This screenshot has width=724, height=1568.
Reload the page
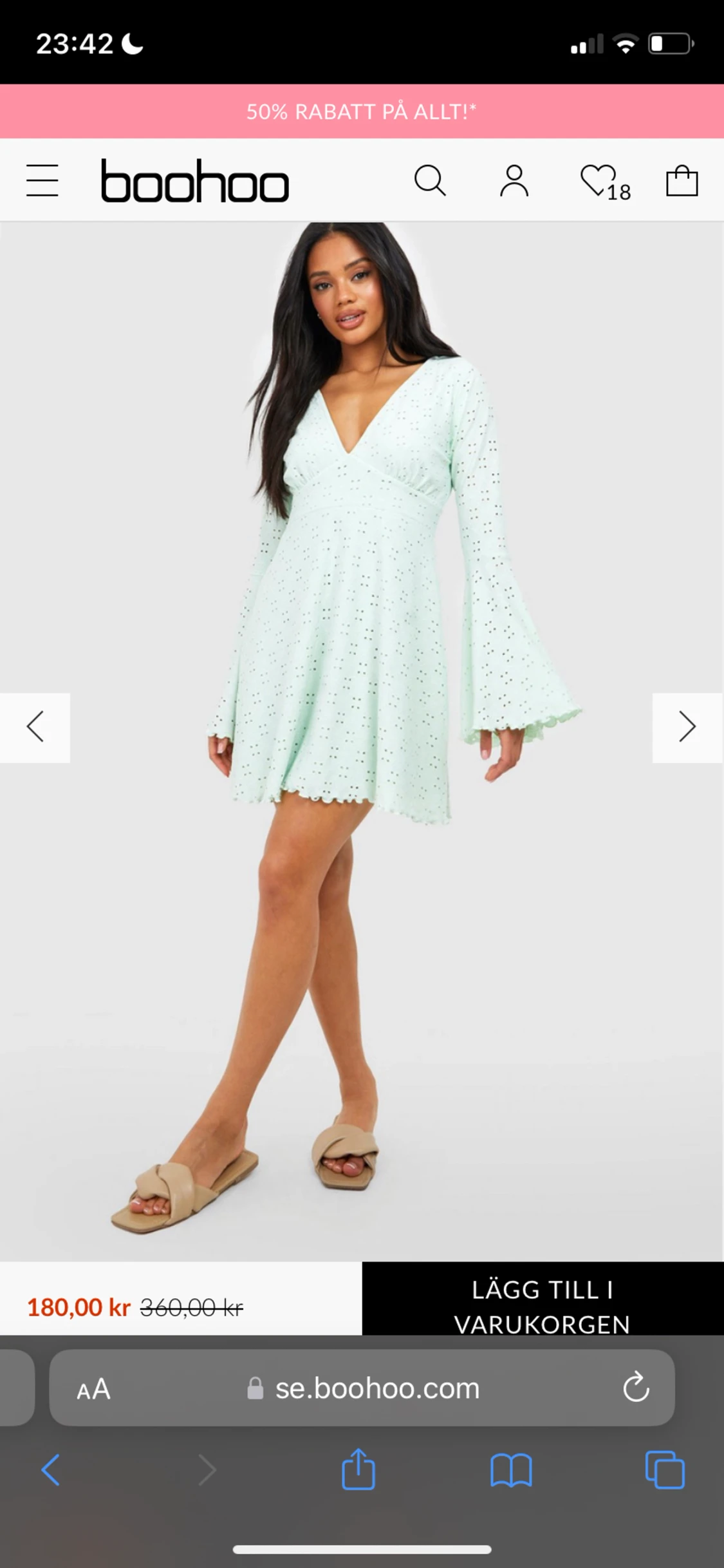(x=636, y=1388)
